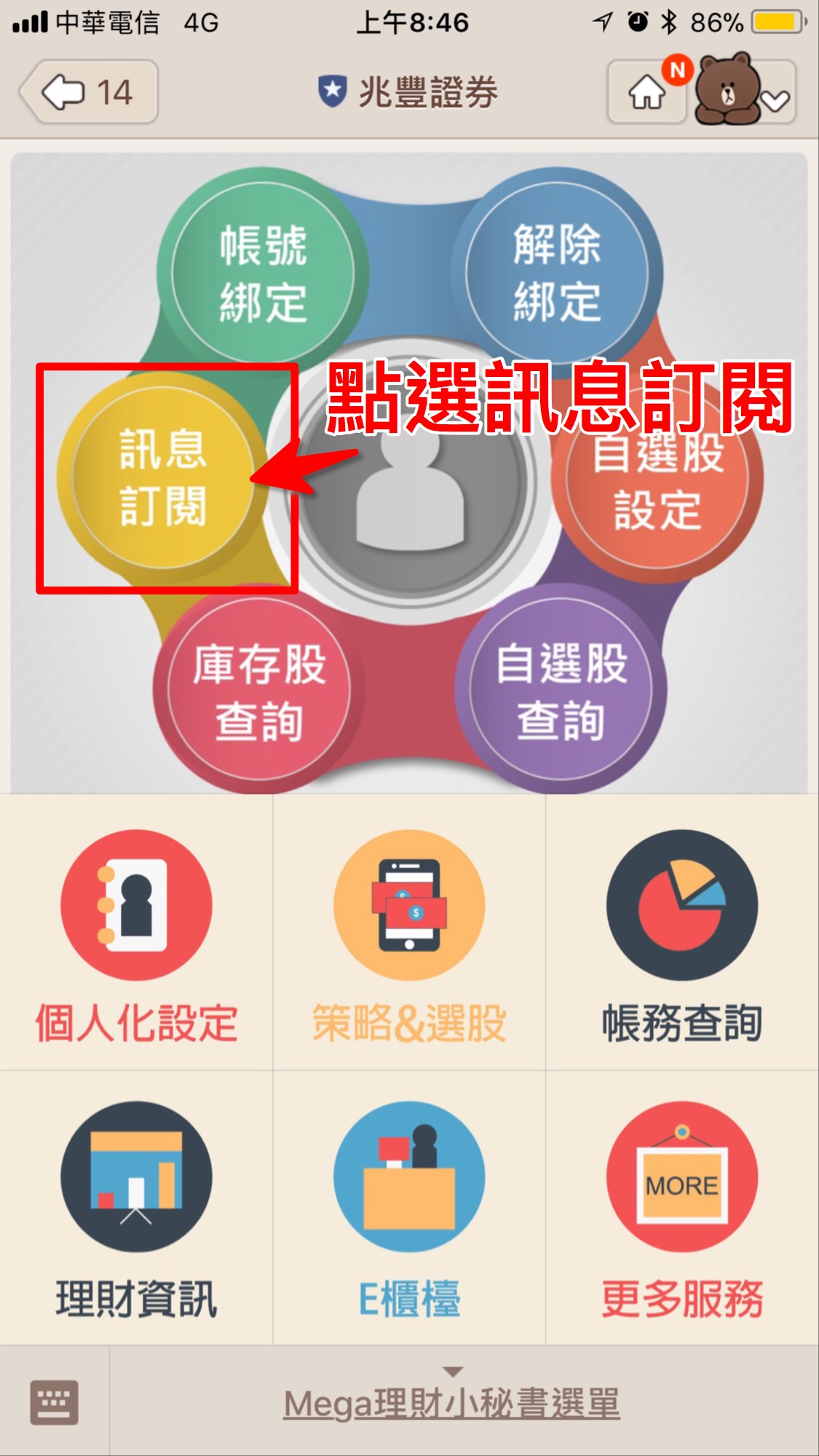Check 庫存股查詢 inventory stock query
Viewport: 819px width, 1456px height.
259,691
